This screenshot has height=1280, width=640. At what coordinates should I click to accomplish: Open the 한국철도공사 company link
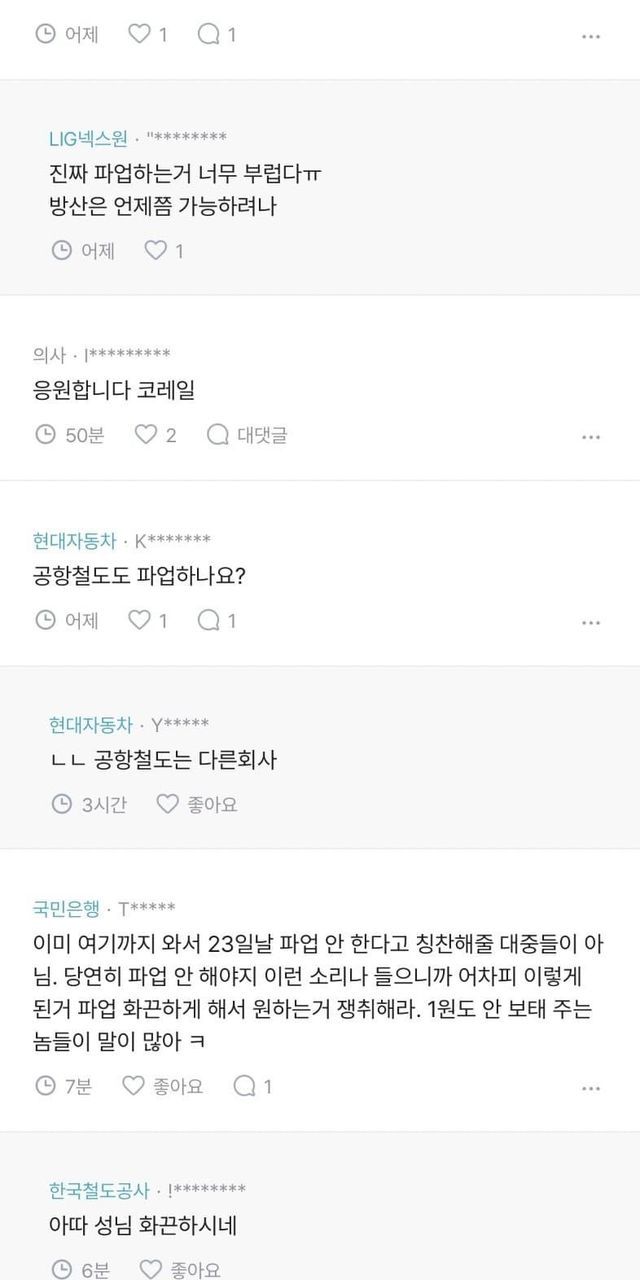tap(99, 1190)
